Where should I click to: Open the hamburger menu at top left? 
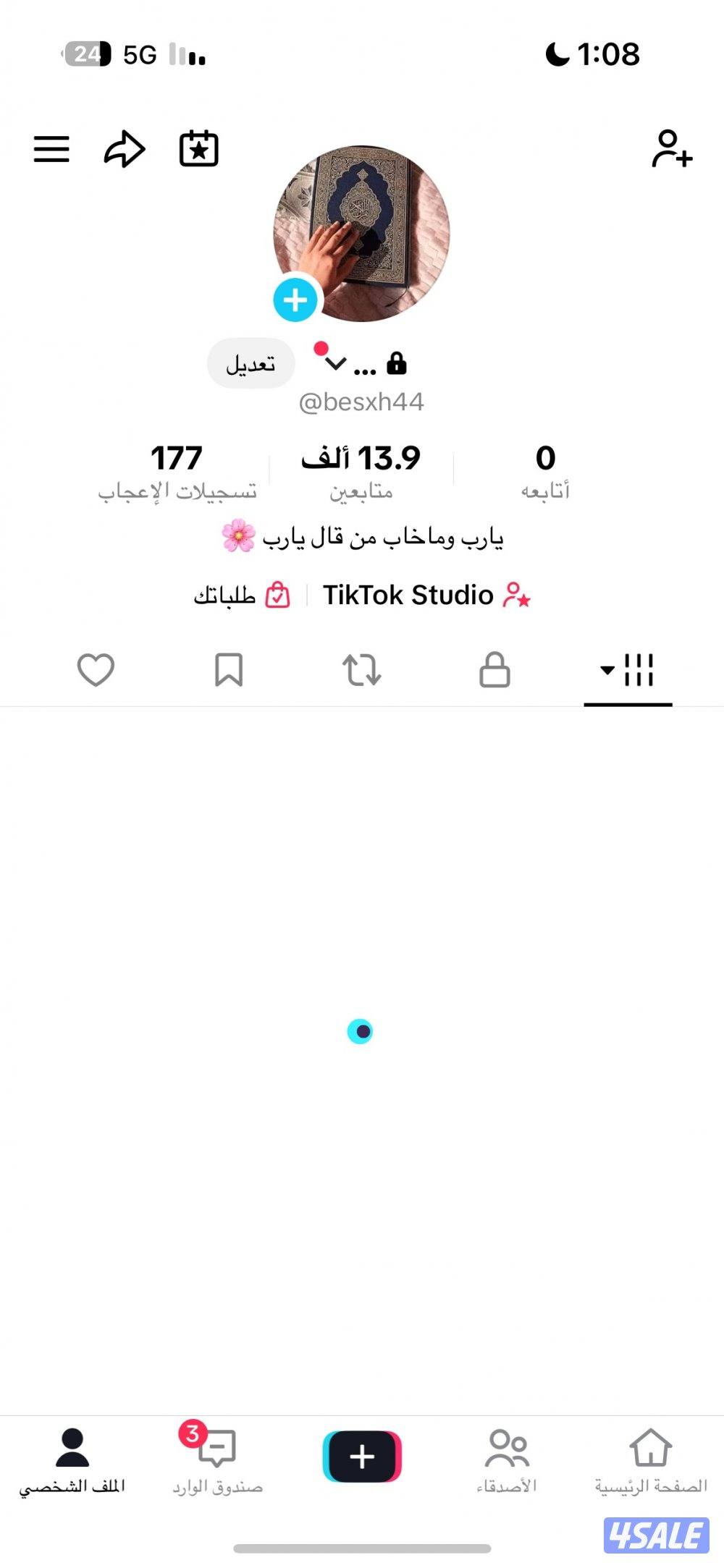(51, 148)
